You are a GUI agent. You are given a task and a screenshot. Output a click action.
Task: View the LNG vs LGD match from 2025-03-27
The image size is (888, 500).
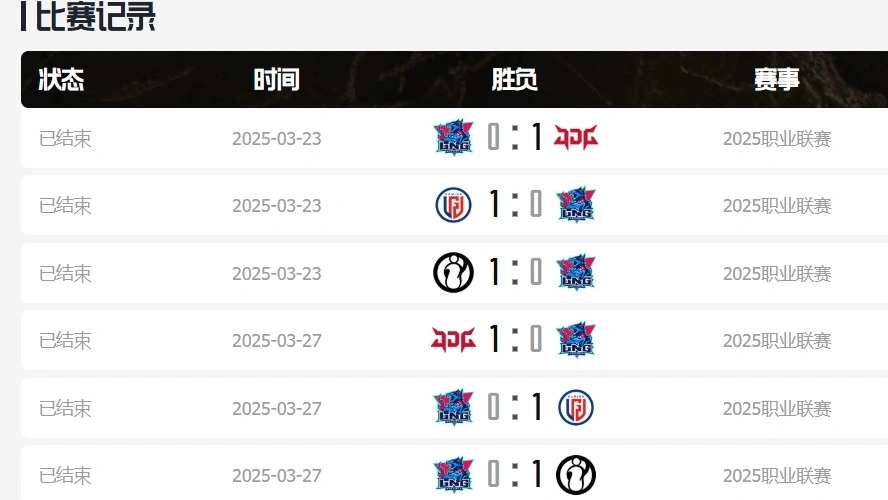515,408
